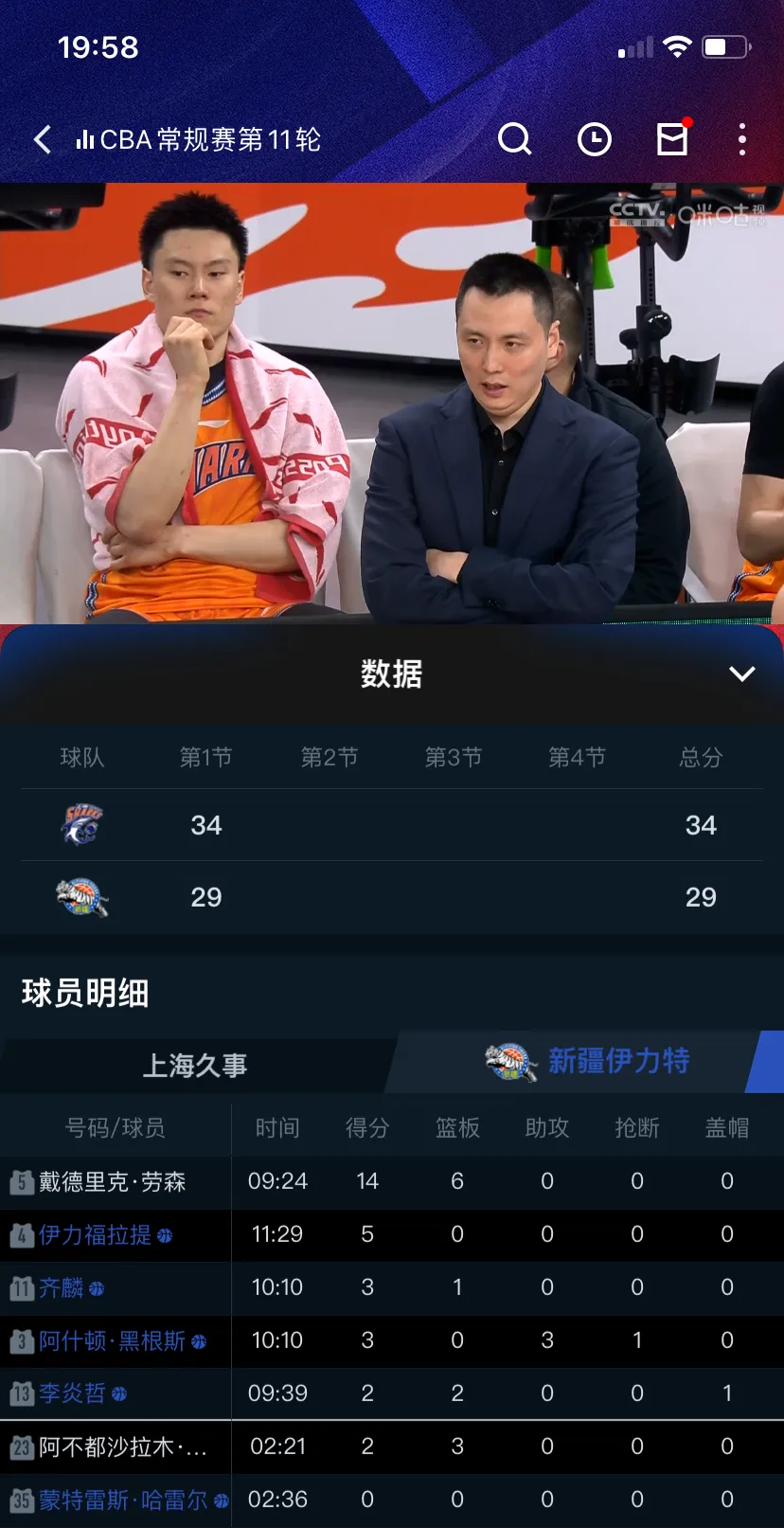The image size is (784, 1528).
Task: Open player 戴德里克·劳森's row
Action: coord(112,1182)
